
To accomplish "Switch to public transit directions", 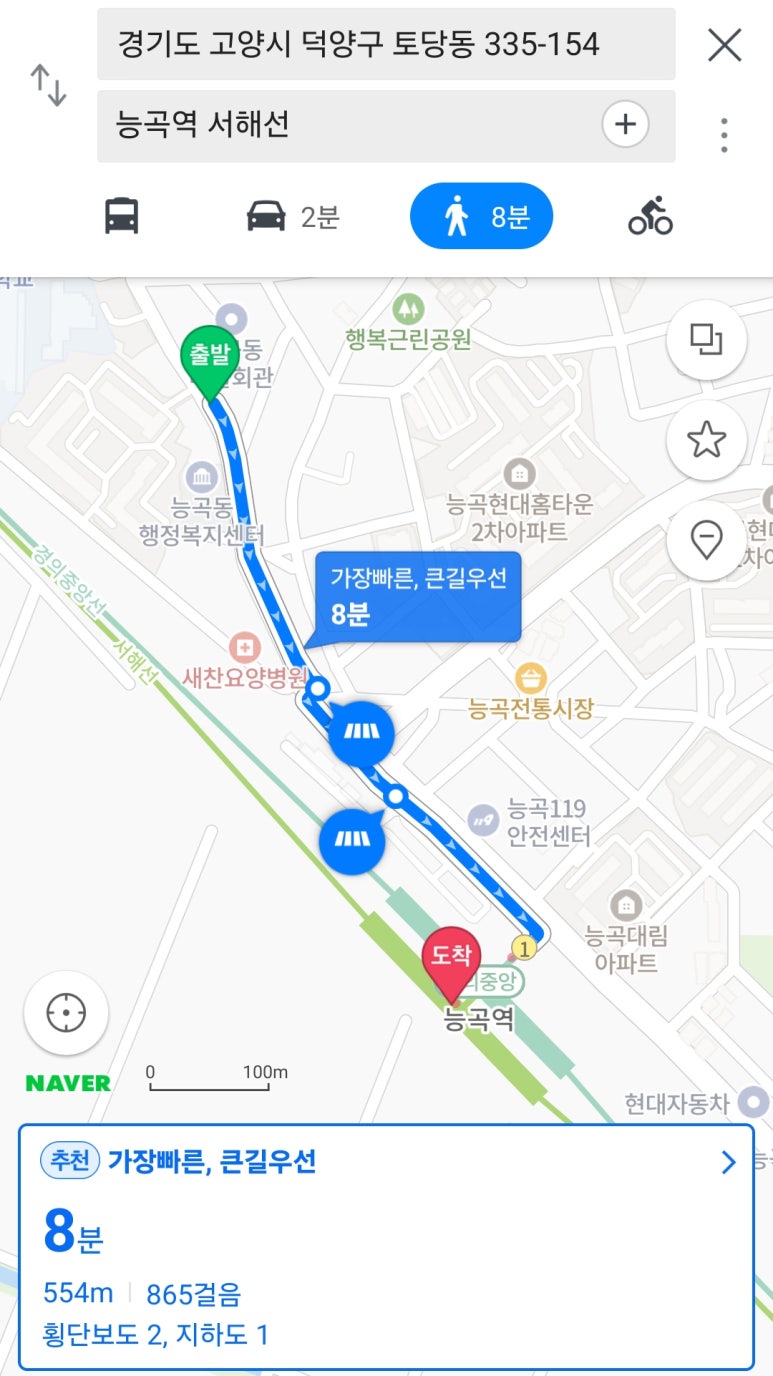I will point(122,216).
